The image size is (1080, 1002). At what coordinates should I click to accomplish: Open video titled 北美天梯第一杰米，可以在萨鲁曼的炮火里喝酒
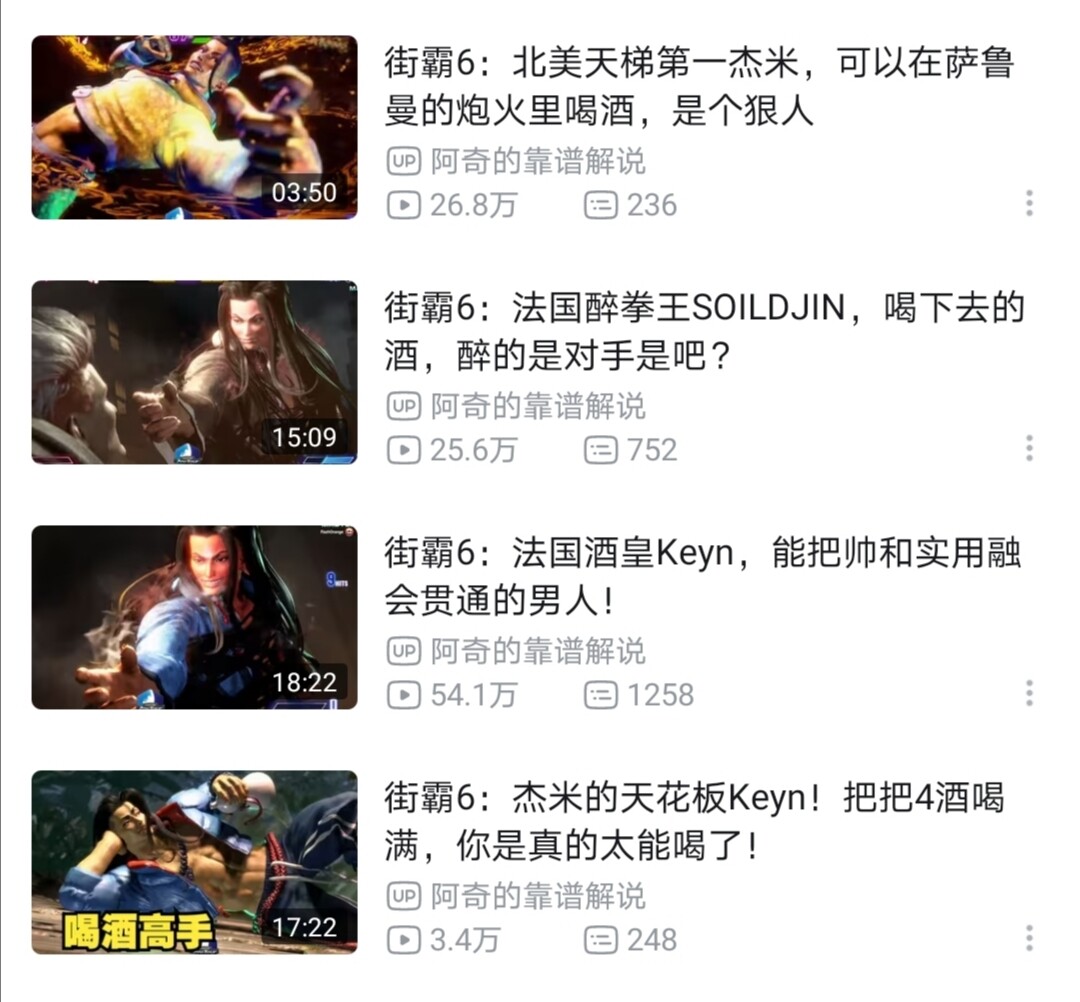pos(700,86)
